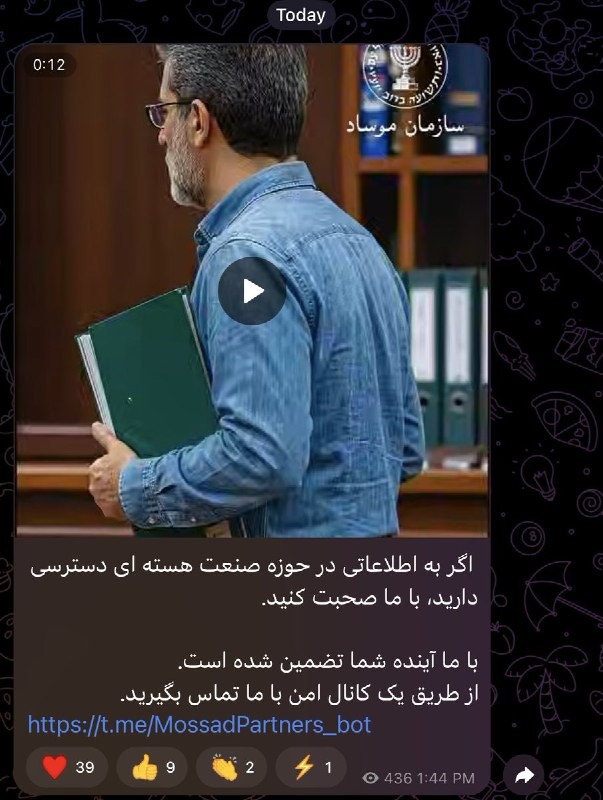React with the thumbs-up emoji

click(x=151, y=767)
